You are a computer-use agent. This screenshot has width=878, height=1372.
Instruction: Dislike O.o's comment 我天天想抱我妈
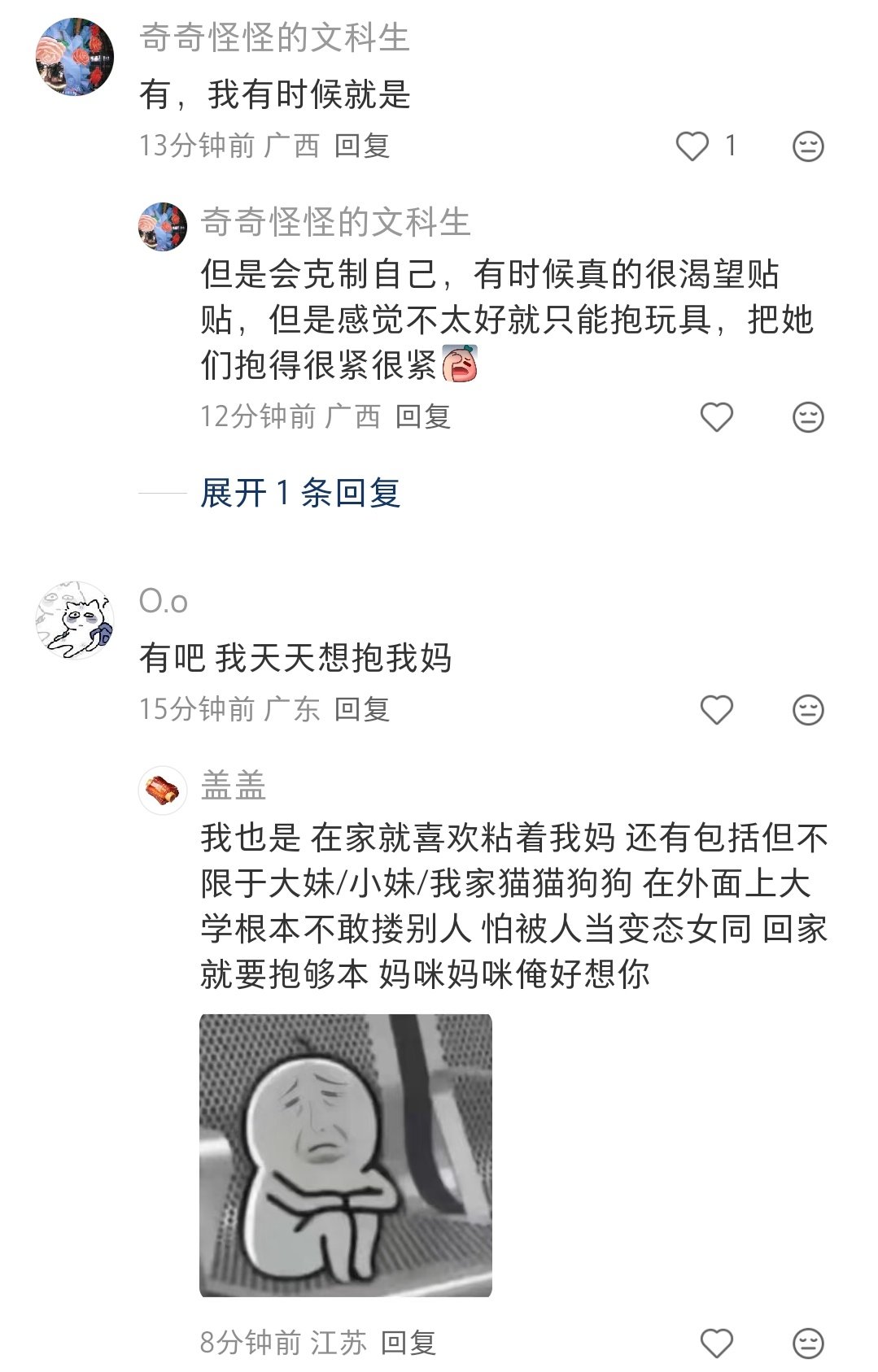pyautogui.click(x=808, y=710)
